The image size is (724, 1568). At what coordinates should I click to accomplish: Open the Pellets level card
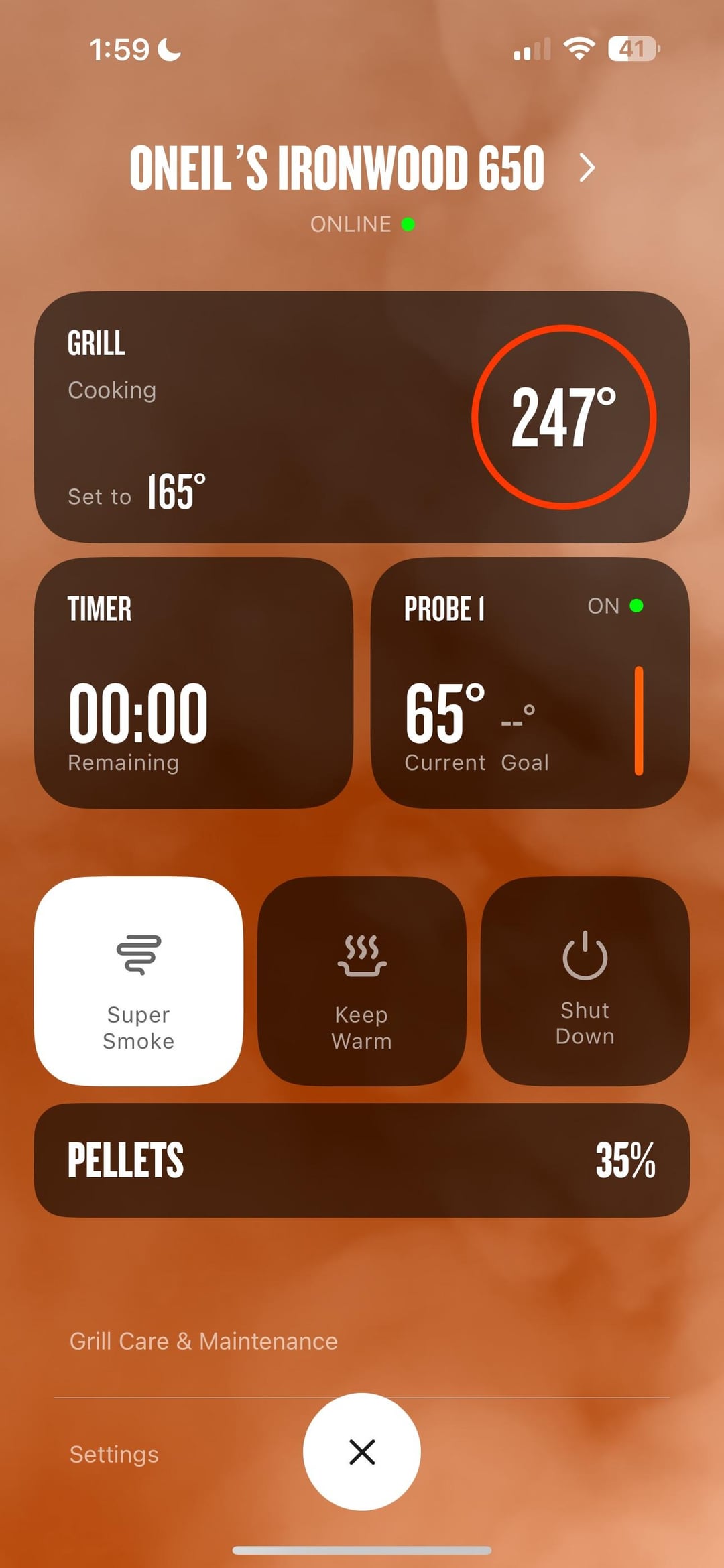tap(362, 1160)
